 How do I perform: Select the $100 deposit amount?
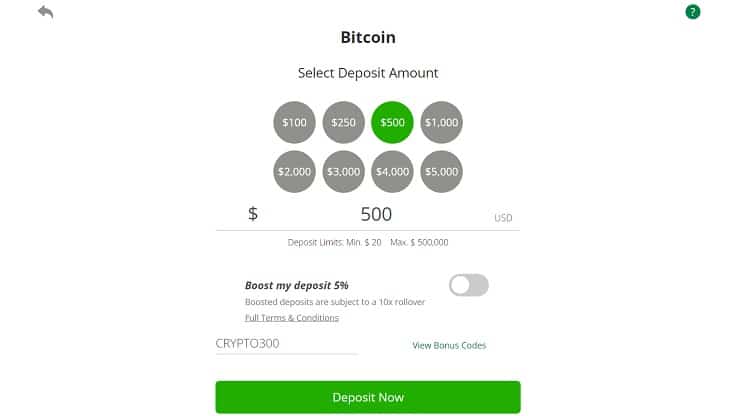pos(294,122)
